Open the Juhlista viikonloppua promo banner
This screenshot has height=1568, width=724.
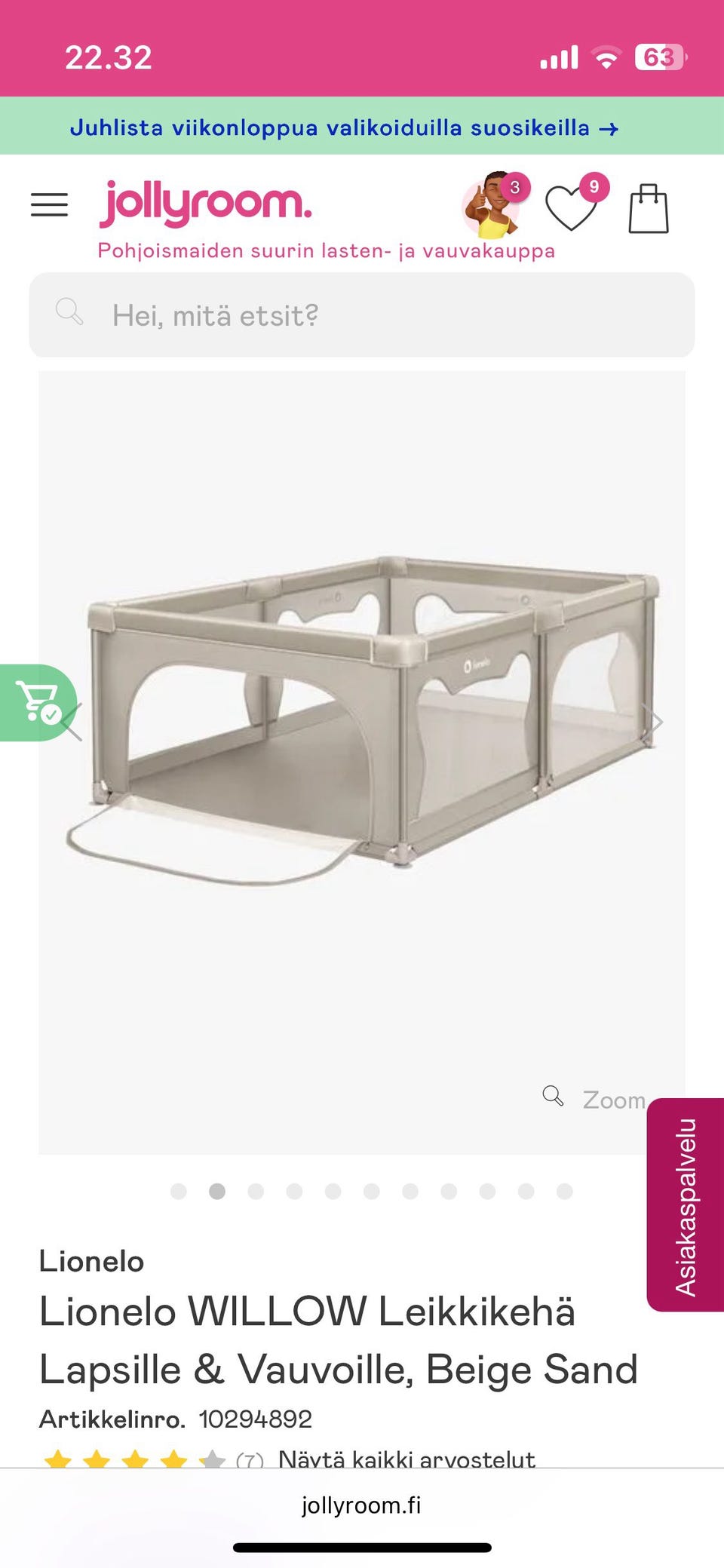pyautogui.click(x=345, y=127)
